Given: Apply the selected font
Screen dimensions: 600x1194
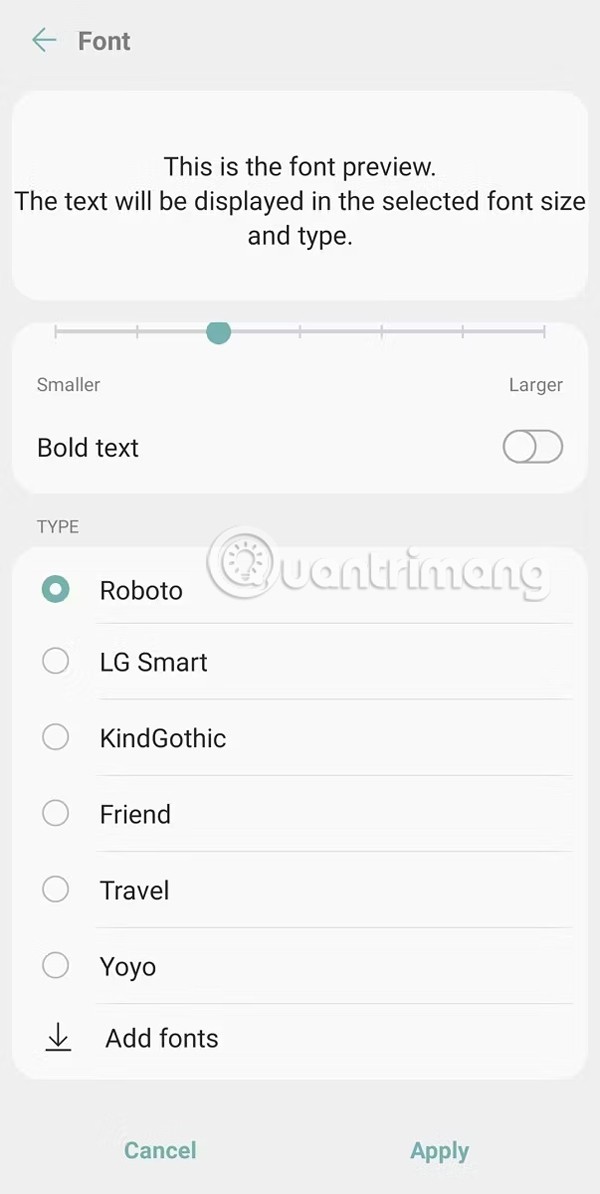Looking at the screenshot, I should point(439,1150).
